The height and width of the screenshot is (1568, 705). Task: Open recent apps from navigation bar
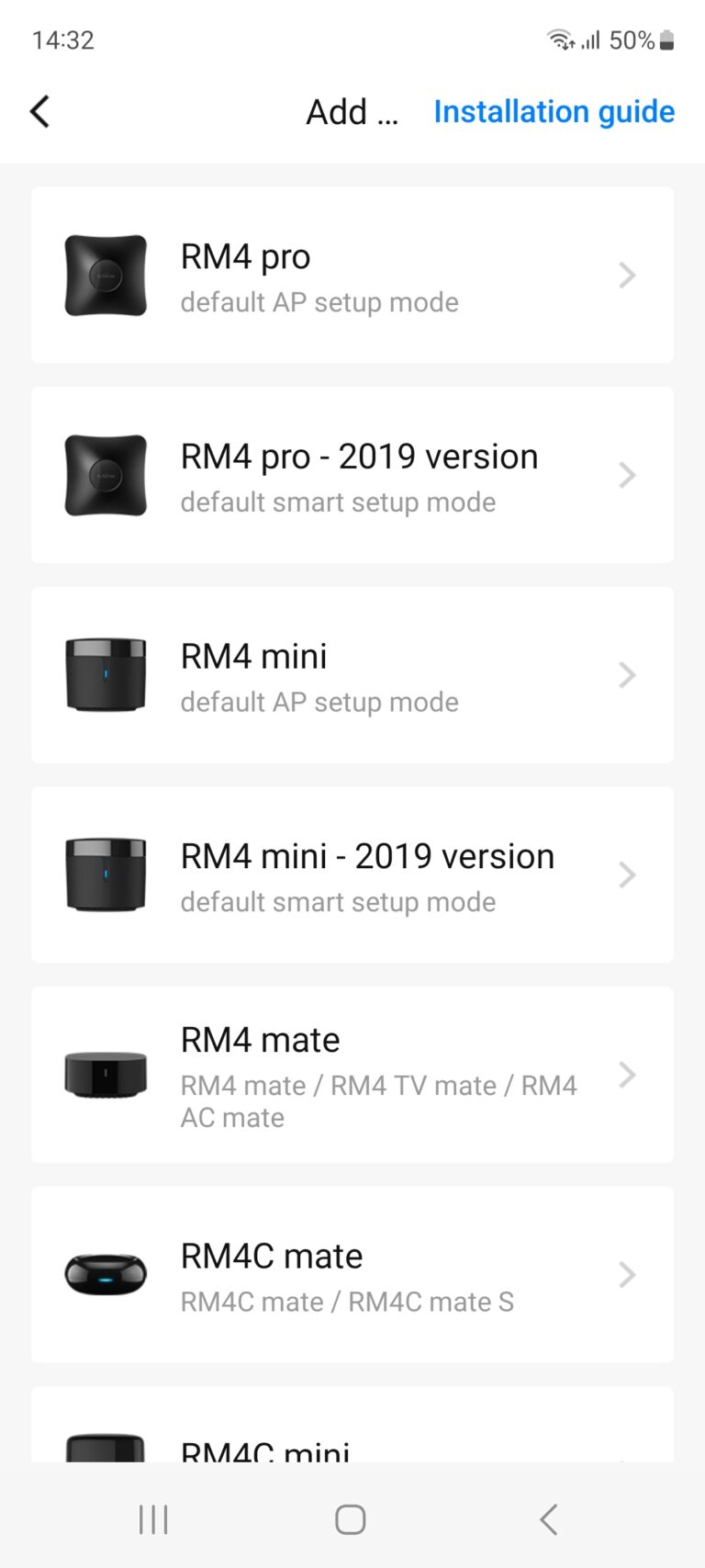(153, 1519)
